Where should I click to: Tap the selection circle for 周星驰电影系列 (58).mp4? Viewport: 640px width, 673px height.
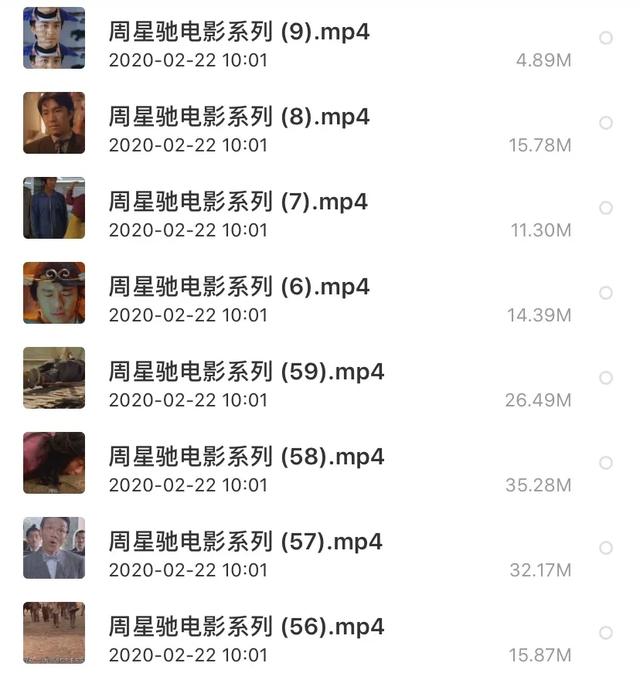point(606,463)
